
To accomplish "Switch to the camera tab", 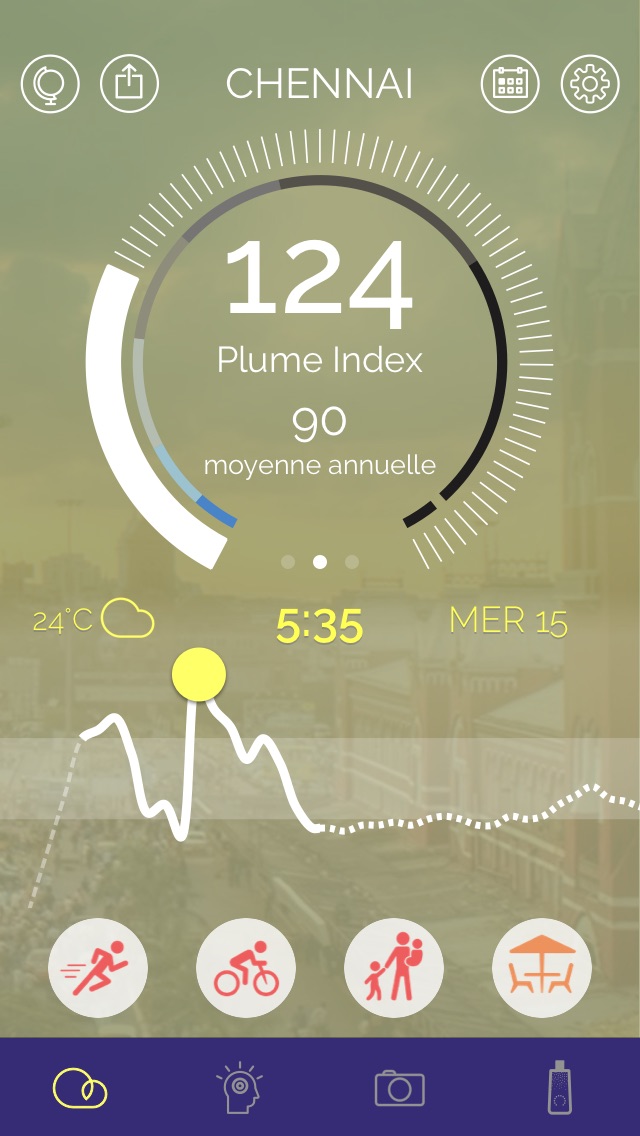I will point(399,1088).
